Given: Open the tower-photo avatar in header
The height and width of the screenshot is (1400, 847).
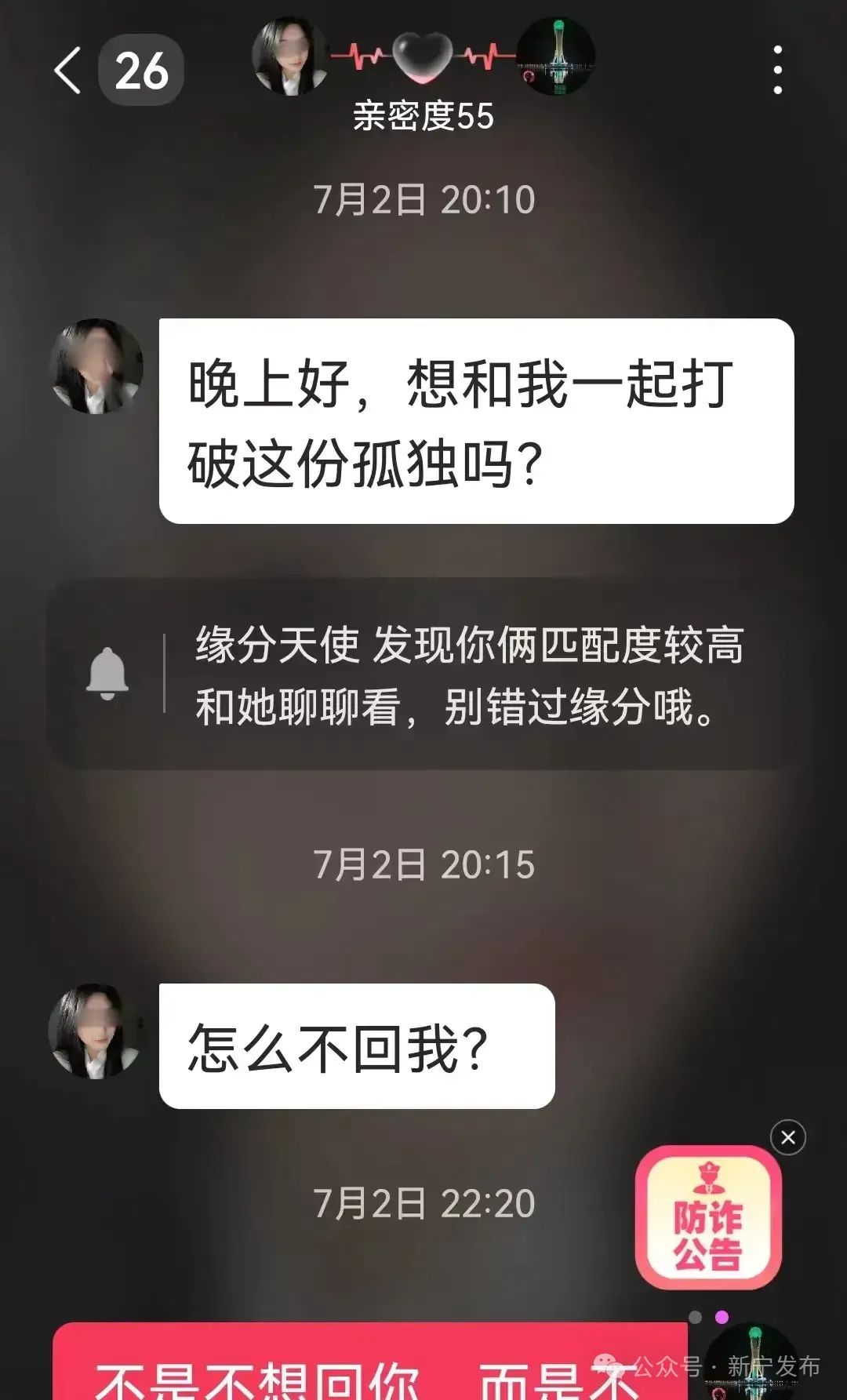Looking at the screenshot, I should [558, 56].
